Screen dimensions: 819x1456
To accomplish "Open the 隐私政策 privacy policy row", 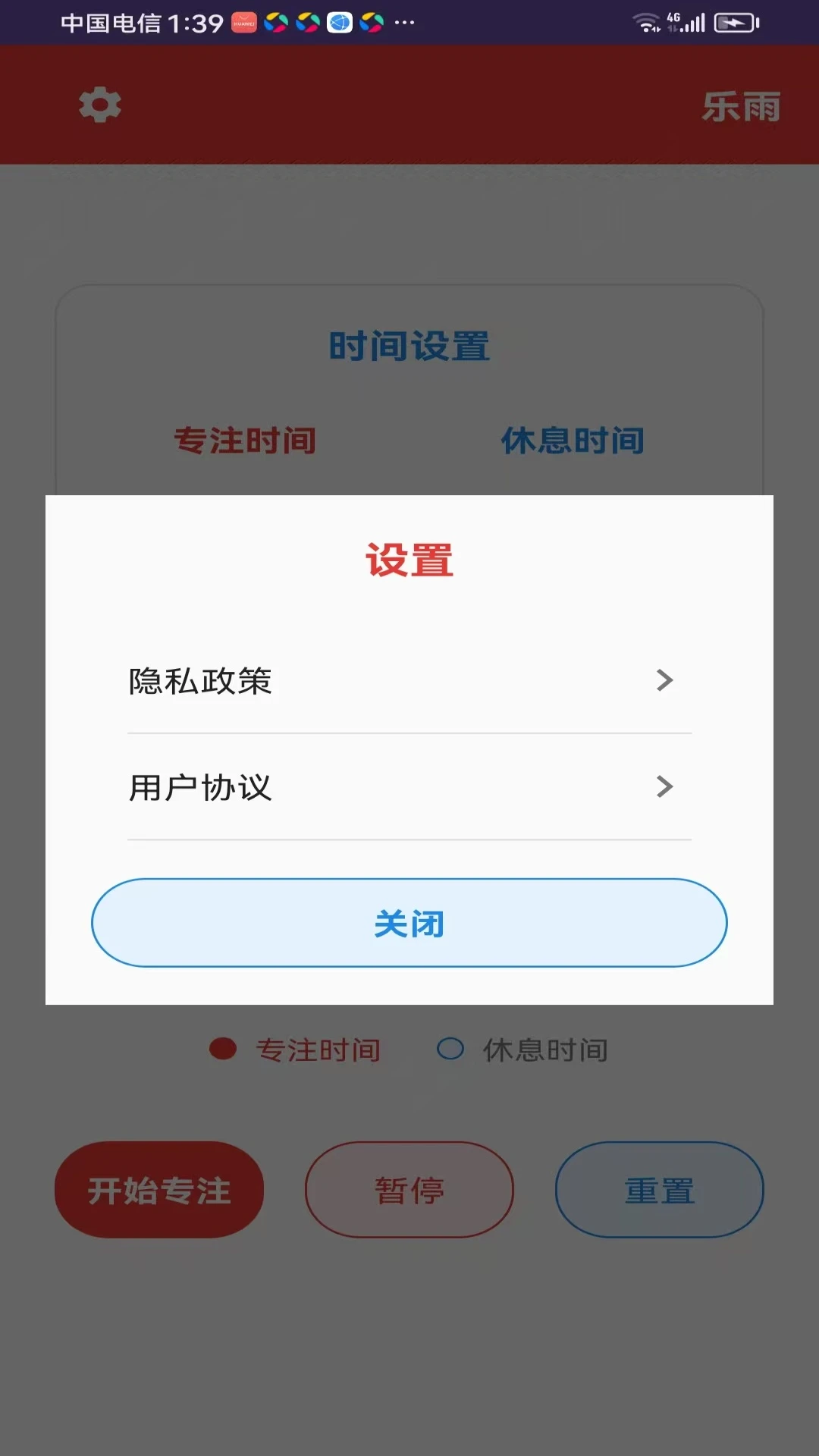I will [x=409, y=681].
